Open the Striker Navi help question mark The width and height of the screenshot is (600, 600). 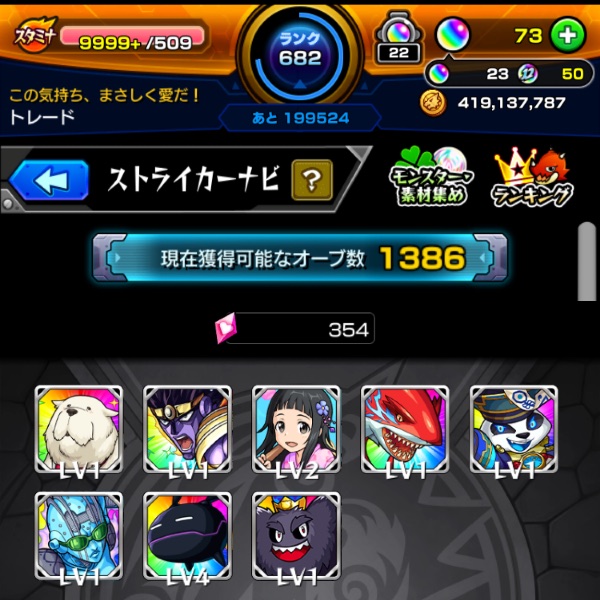point(312,180)
